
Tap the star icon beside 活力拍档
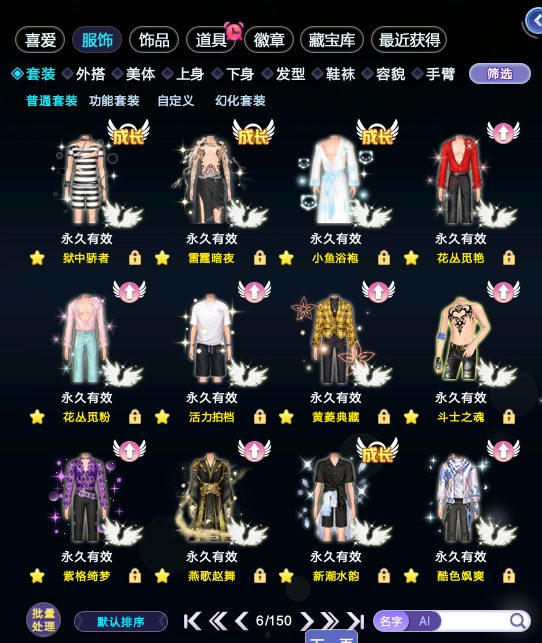(x=162, y=417)
